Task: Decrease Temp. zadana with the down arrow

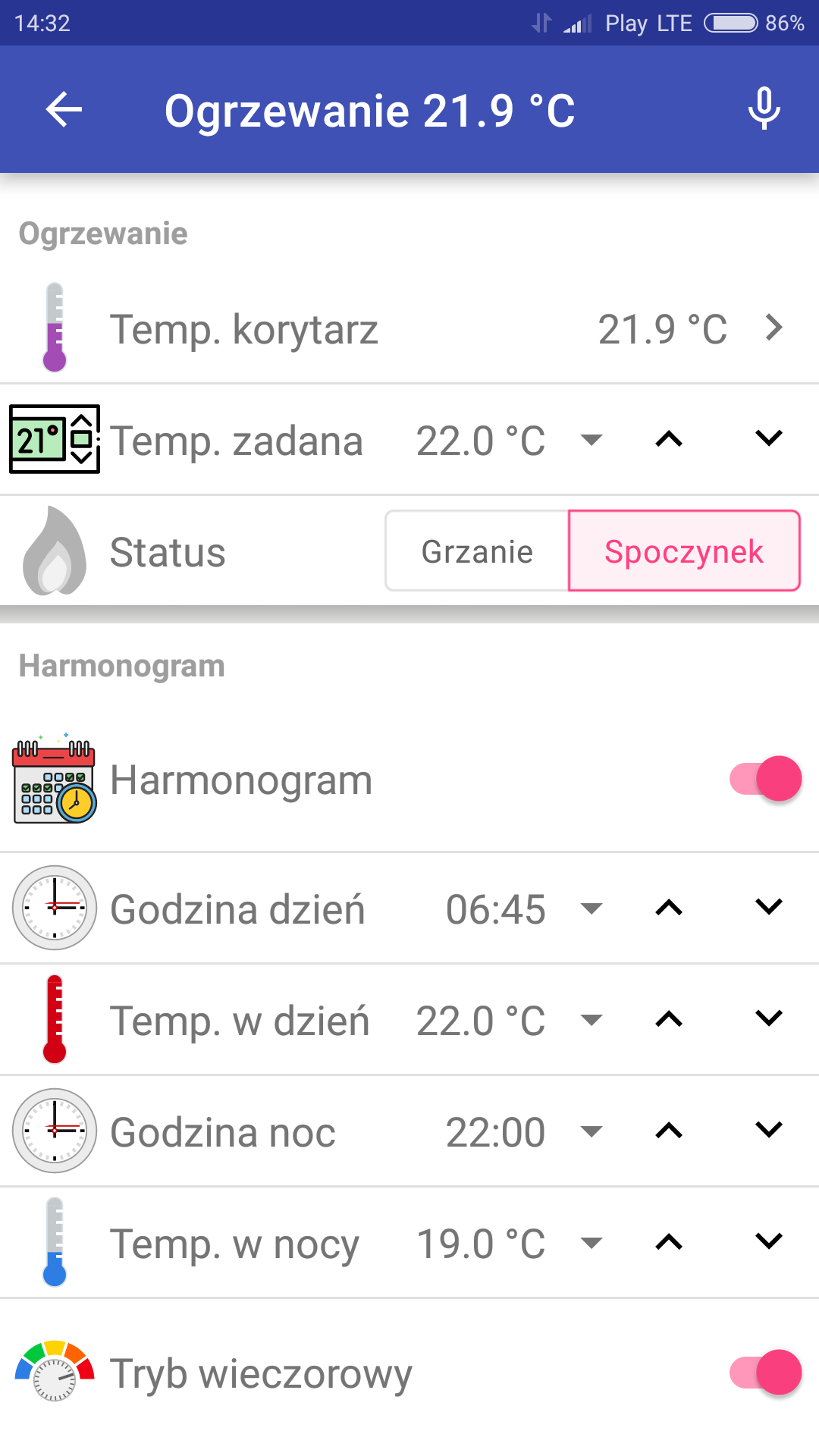Action: click(769, 438)
